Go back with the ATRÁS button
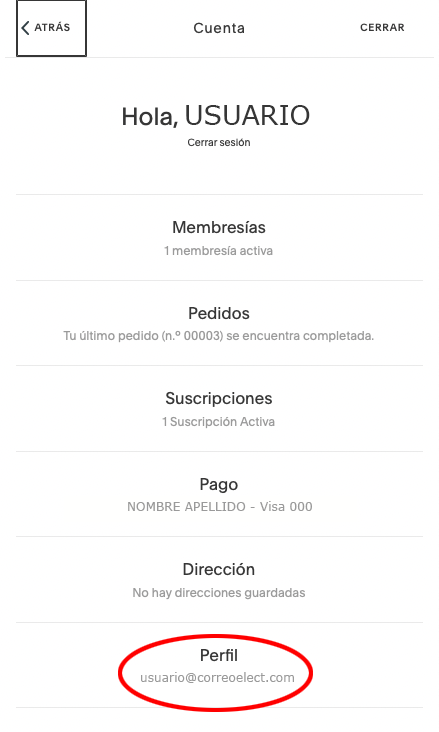 (x=51, y=28)
